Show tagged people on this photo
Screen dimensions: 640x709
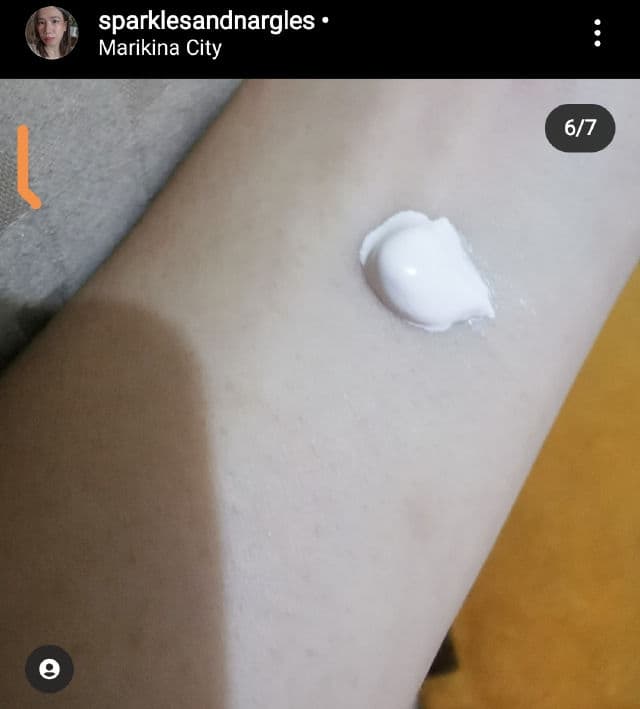(x=49, y=668)
